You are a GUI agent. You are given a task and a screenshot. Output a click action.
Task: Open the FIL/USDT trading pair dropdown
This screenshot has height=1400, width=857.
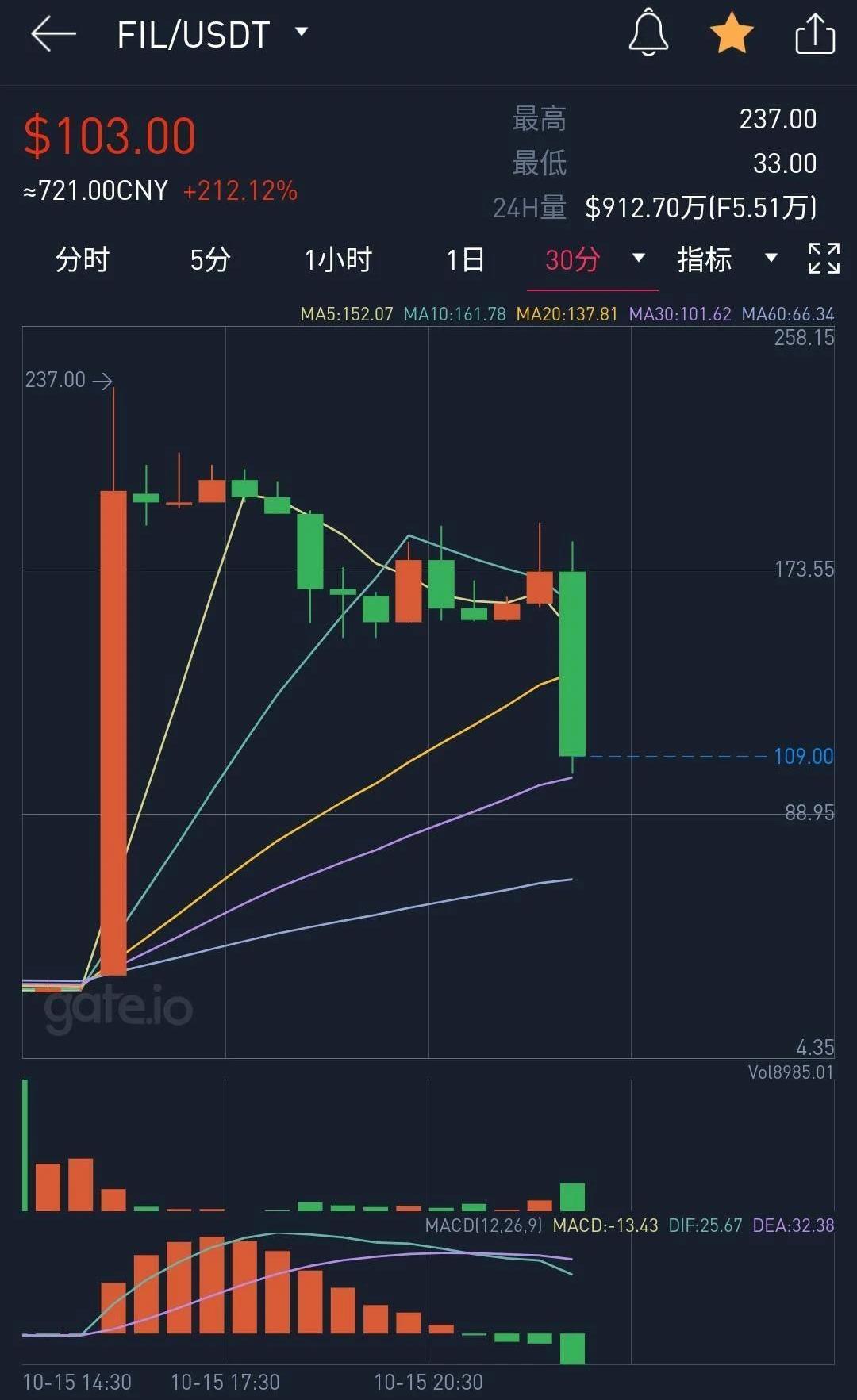coord(213,34)
